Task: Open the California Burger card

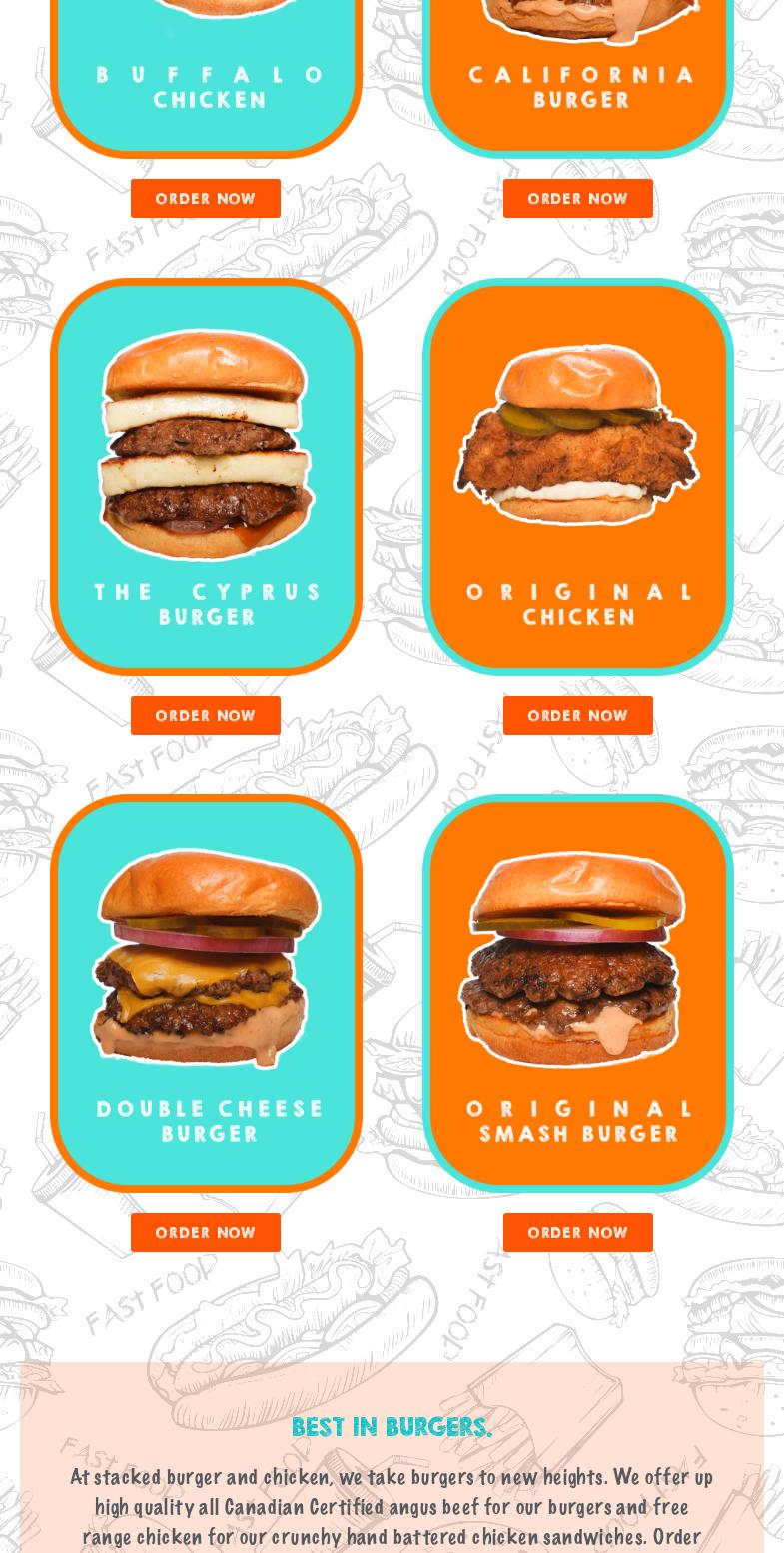Action: (578, 79)
